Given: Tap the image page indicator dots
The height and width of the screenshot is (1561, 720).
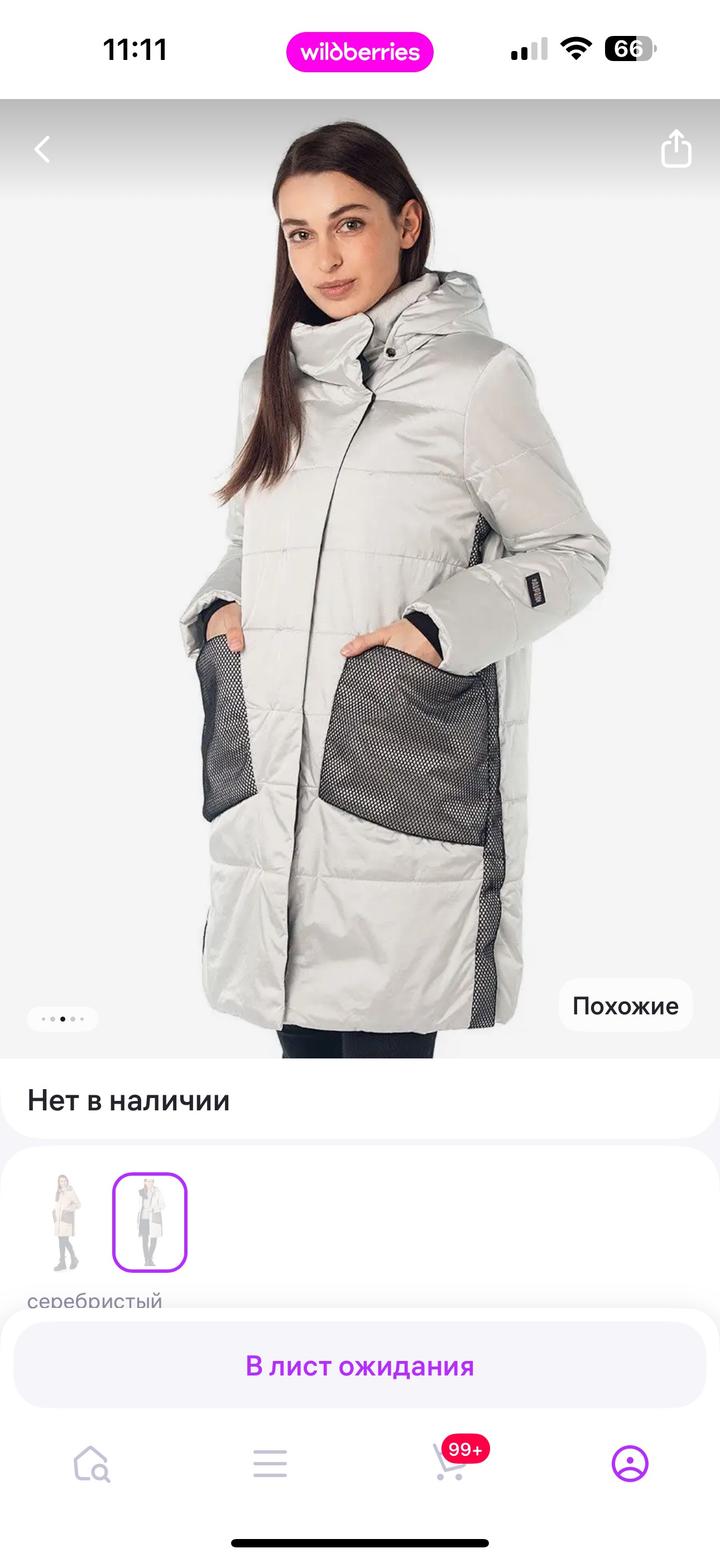Looking at the screenshot, I should click(62, 1019).
